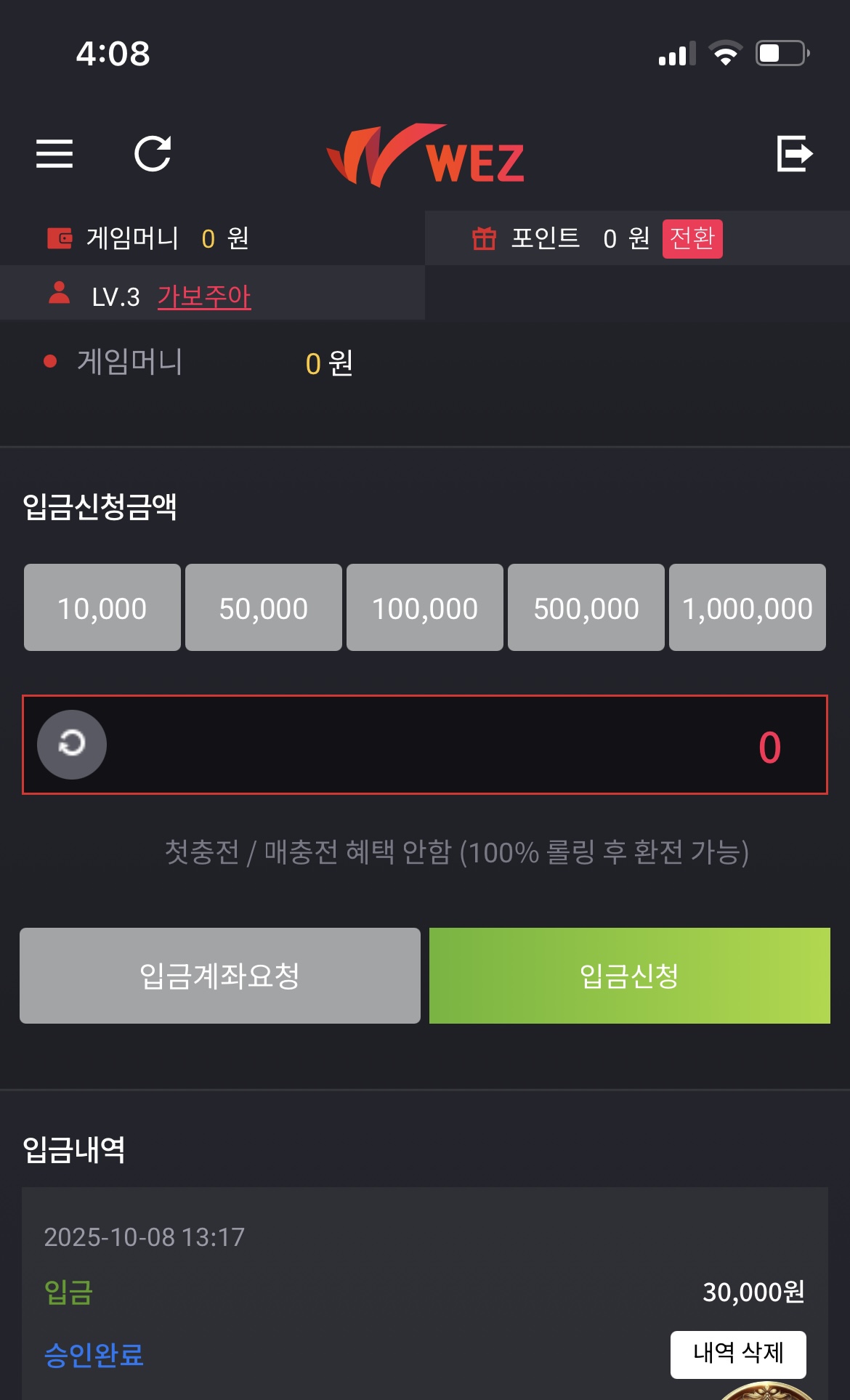Reset the deposit amount field
Screen dimensions: 850x1400
[72, 744]
